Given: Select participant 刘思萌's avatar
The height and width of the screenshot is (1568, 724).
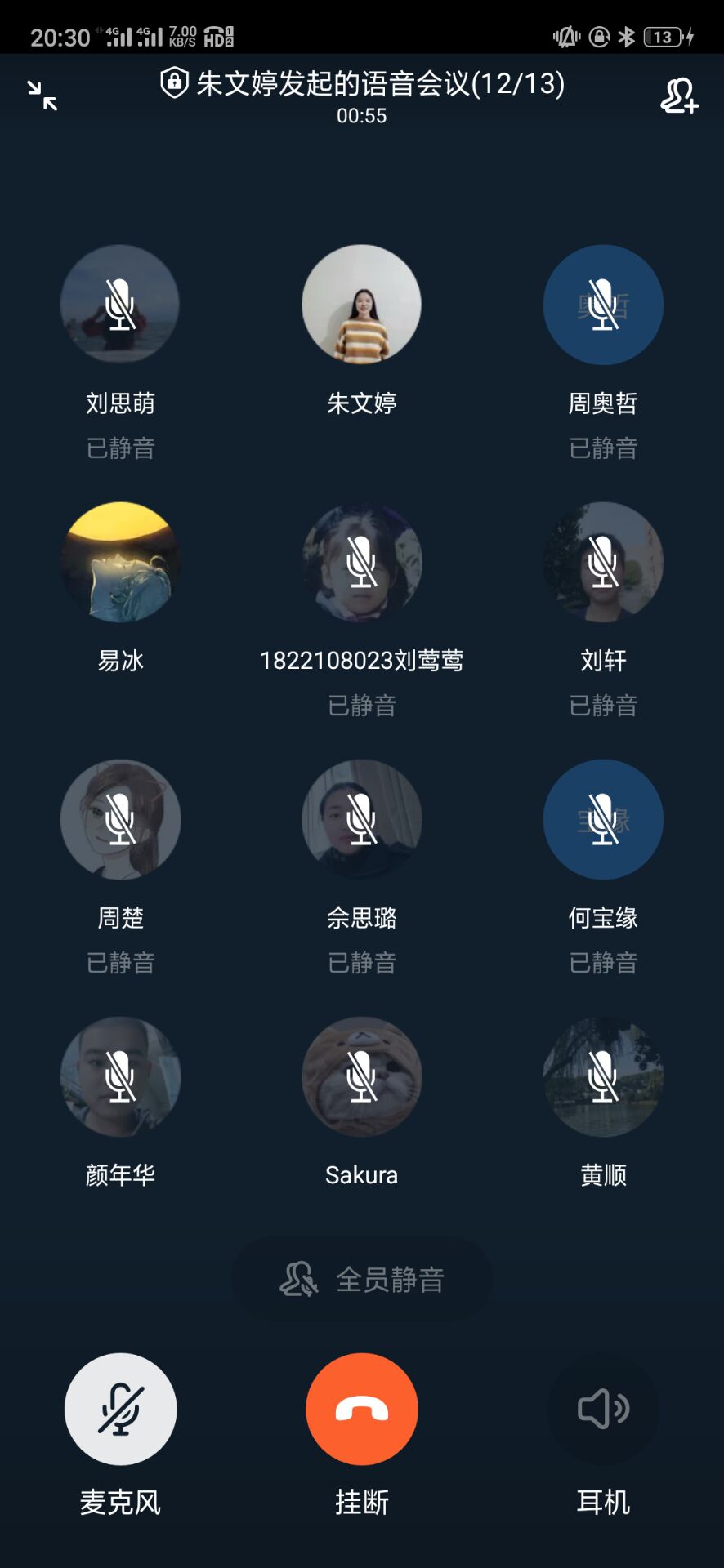Looking at the screenshot, I should [x=120, y=305].
